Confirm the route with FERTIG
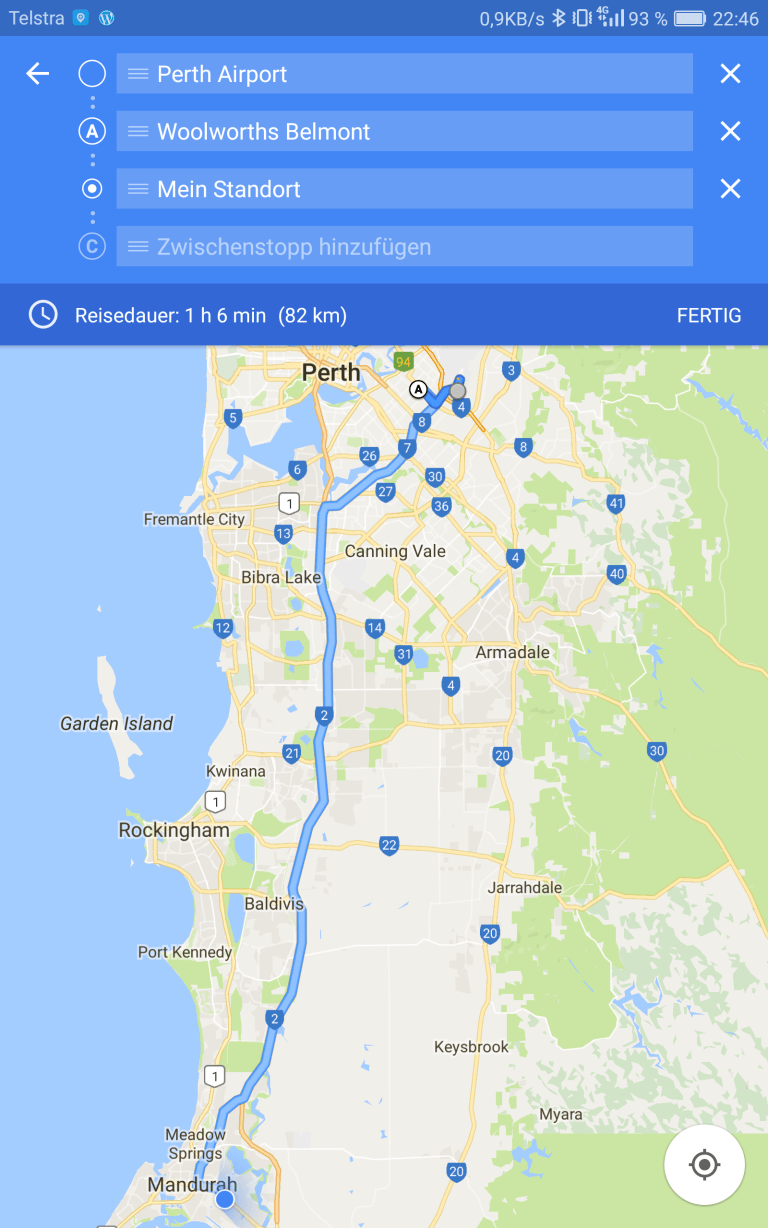This screenshot has height=1228, width=768. point(709,316)
